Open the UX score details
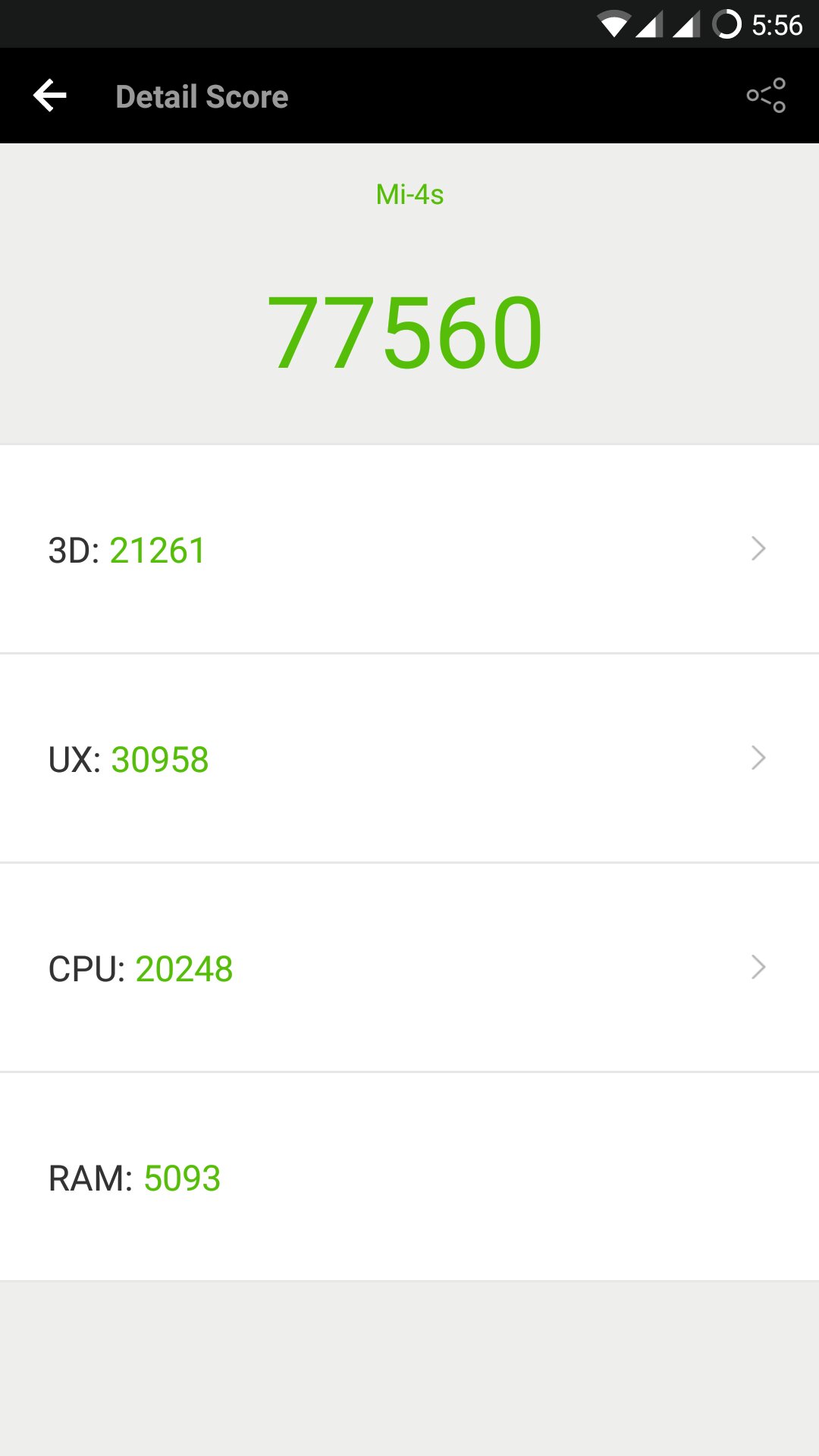819x1456 pixels. pos(409,758)
